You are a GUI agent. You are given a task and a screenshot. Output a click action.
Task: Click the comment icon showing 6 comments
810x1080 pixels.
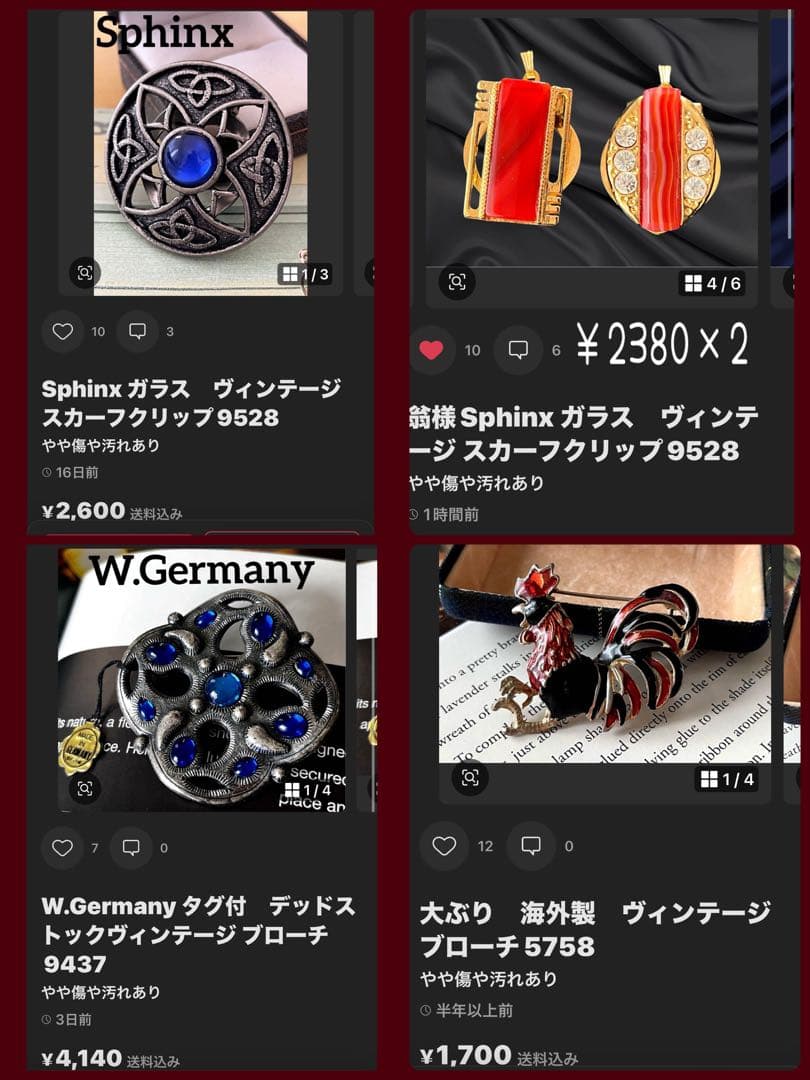(x=518, y=349)
